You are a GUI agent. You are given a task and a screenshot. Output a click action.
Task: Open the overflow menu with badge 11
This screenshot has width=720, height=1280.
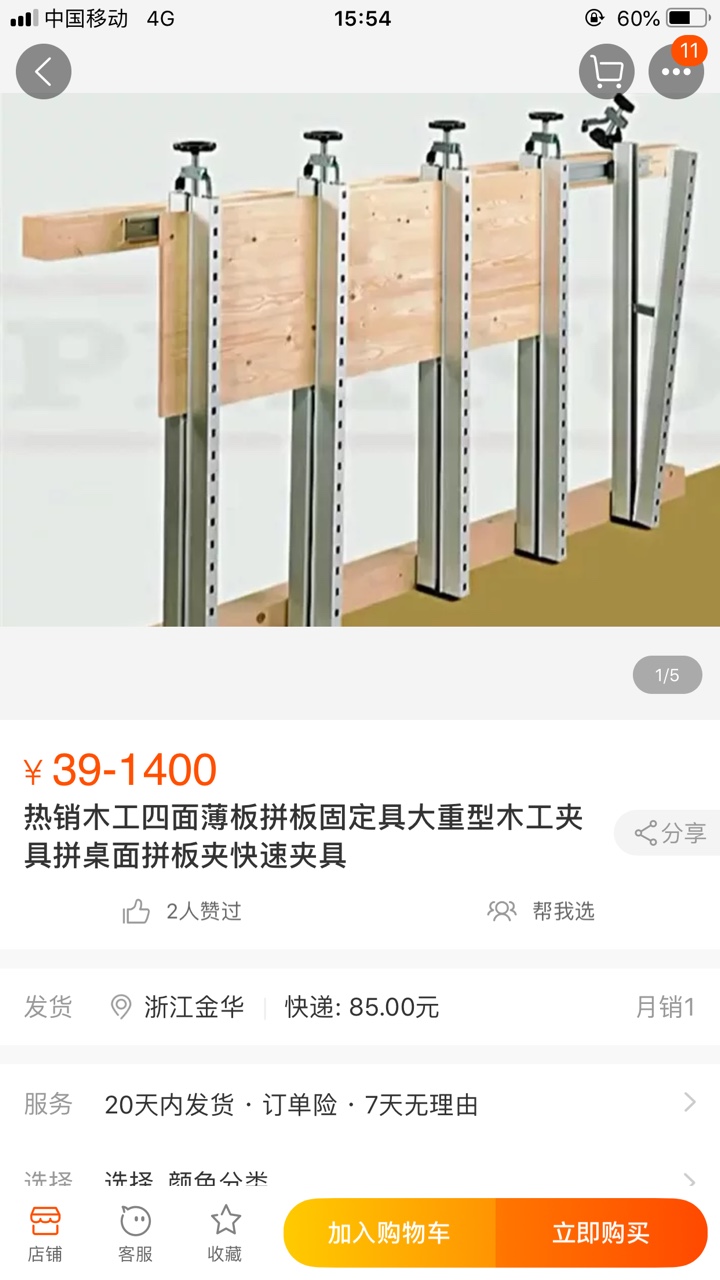[676, 72]
